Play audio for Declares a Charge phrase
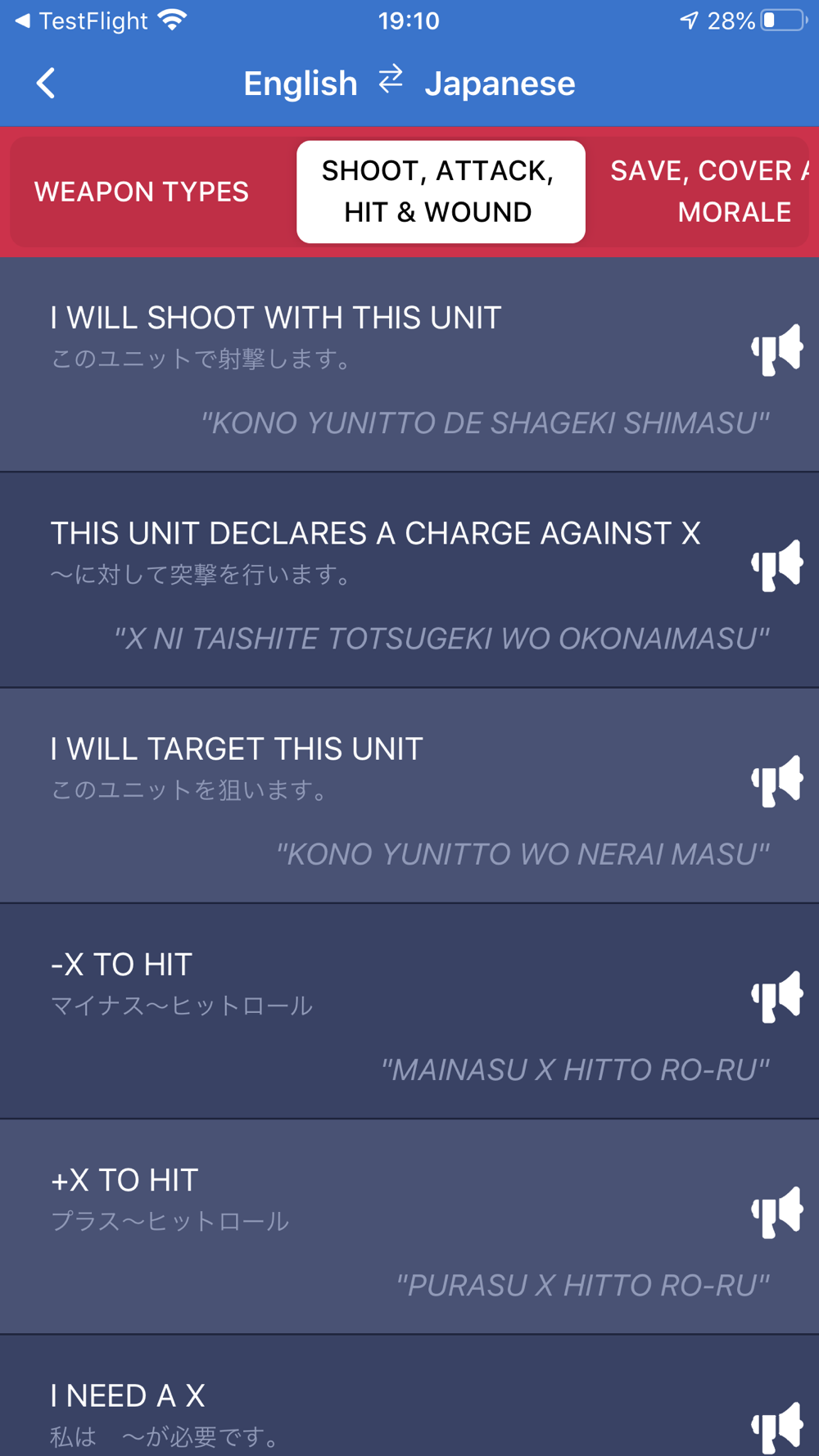The height and width of the screenshot is (1456, 819). [776, 565]
